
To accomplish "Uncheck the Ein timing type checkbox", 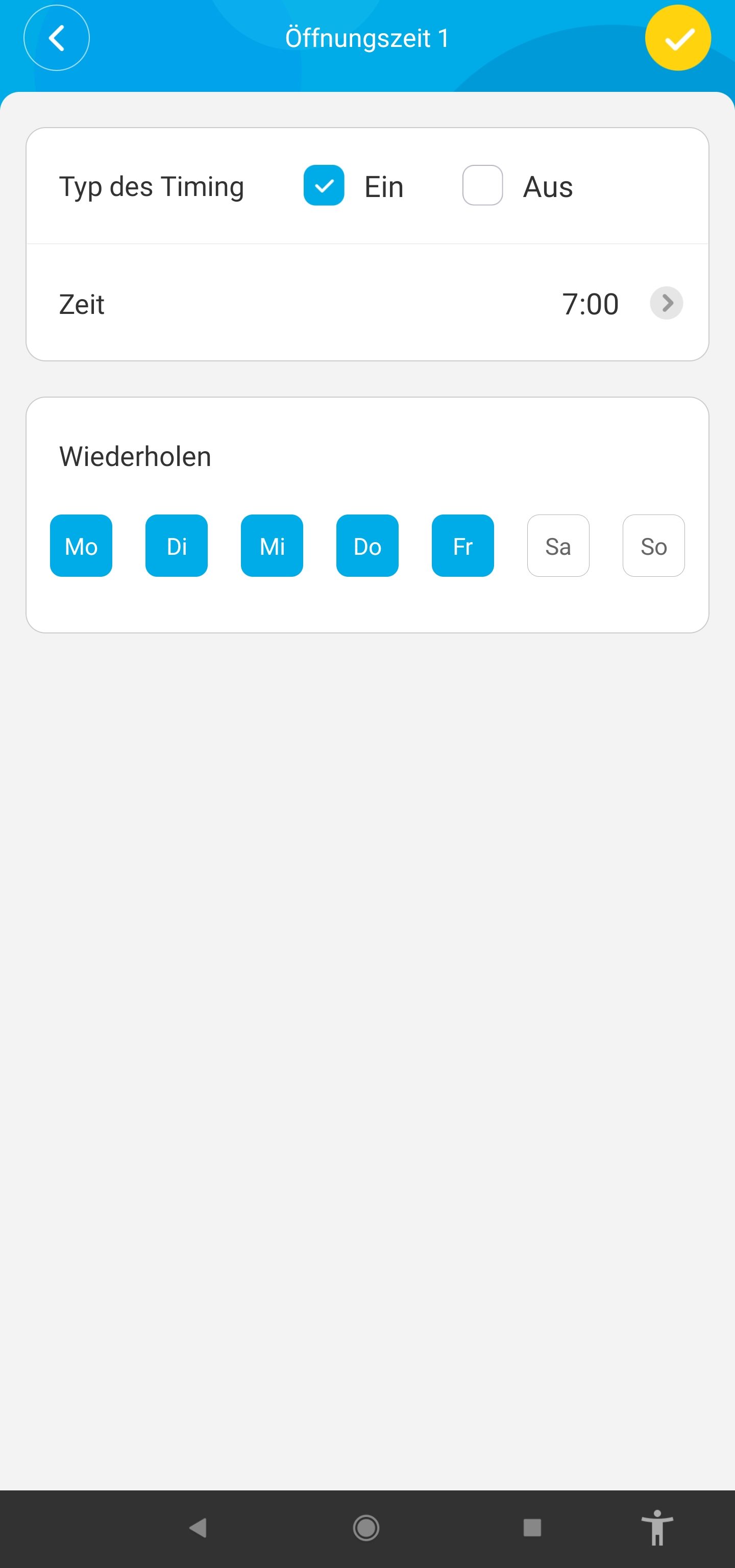I will pyautogui.click(x=324, y=186).
